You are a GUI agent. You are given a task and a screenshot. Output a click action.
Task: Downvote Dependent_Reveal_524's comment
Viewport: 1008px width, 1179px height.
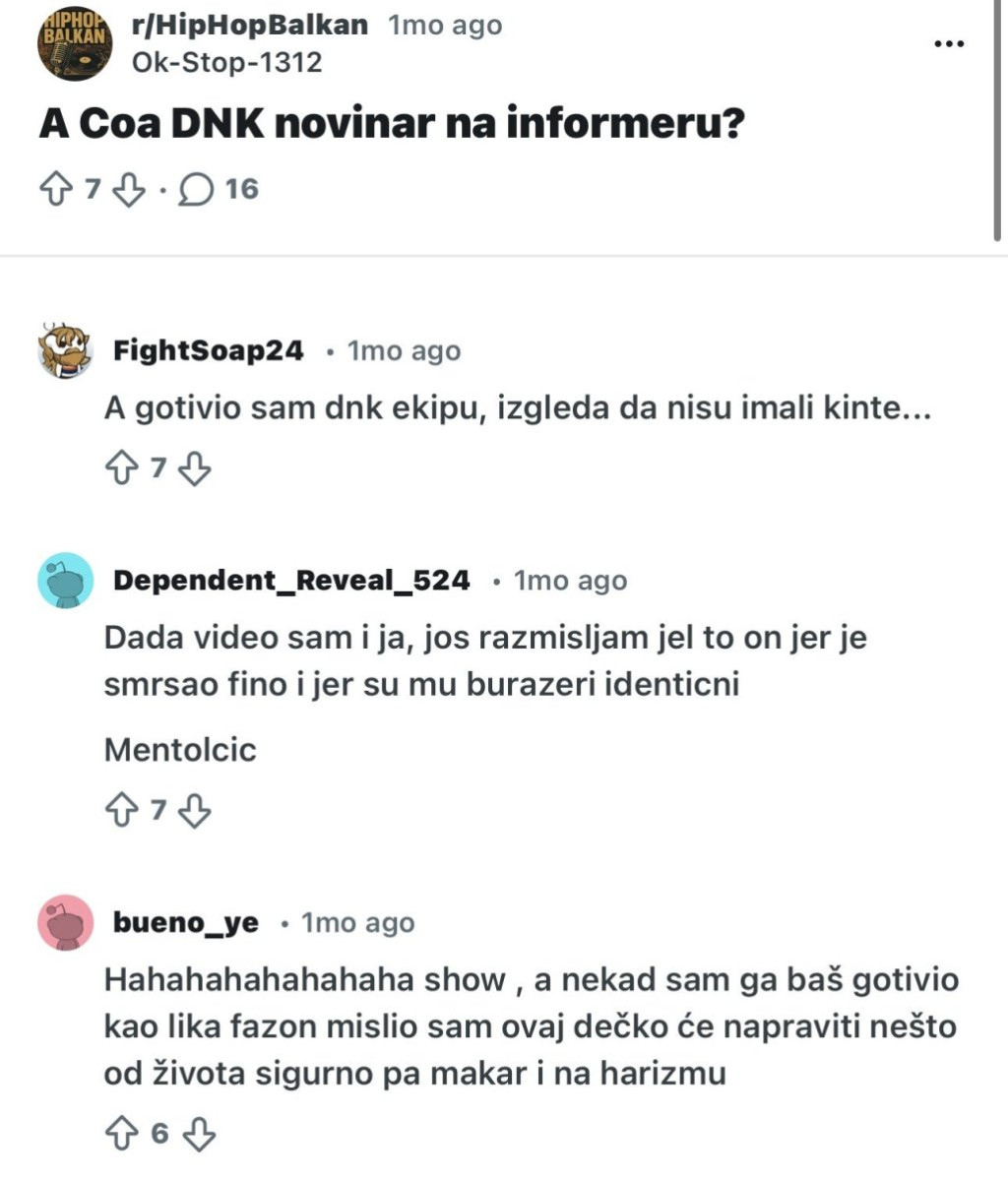coord(195,811)
